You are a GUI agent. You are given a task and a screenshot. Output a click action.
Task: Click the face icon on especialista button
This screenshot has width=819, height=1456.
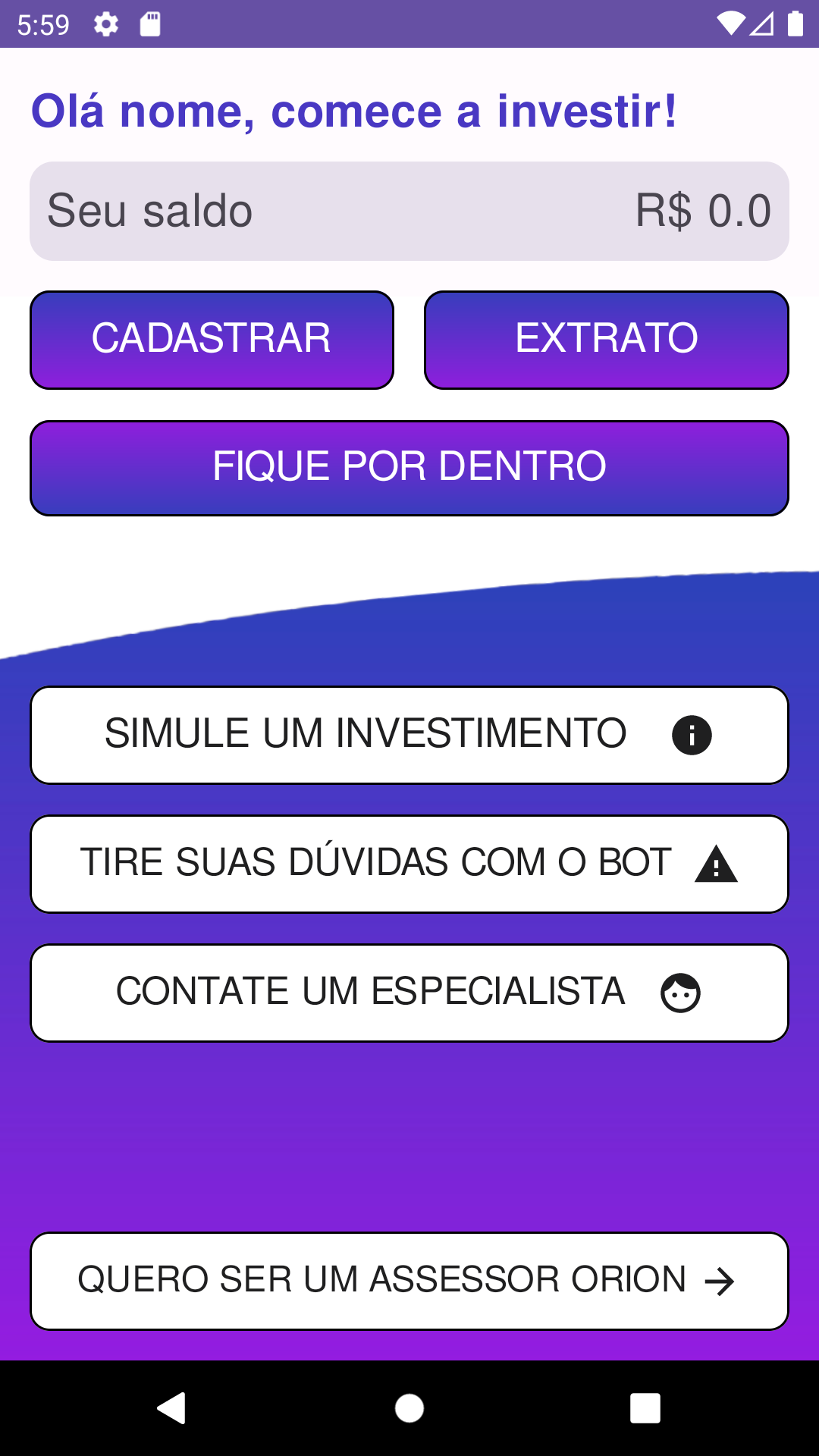681,992
